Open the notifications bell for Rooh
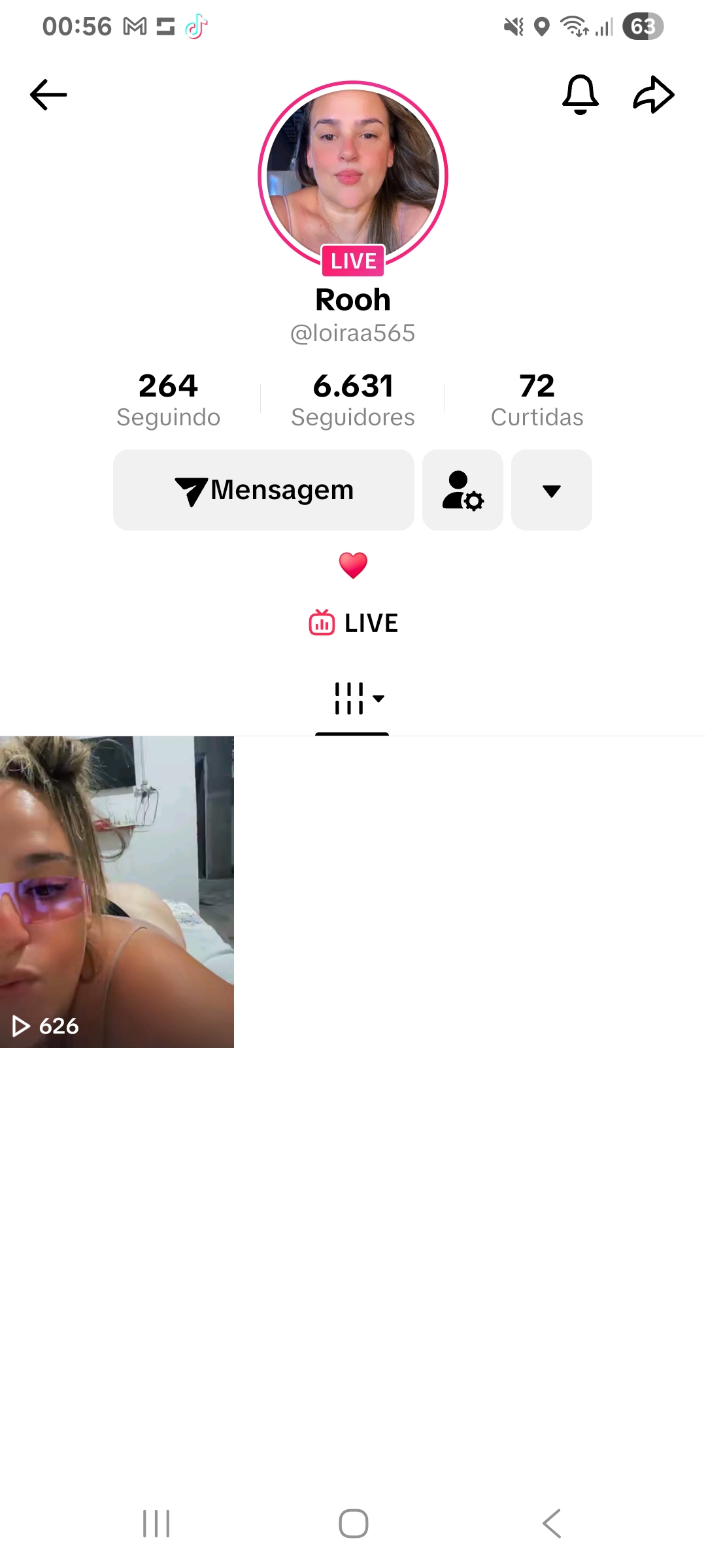706x1568 pixels. coord(580,95)
